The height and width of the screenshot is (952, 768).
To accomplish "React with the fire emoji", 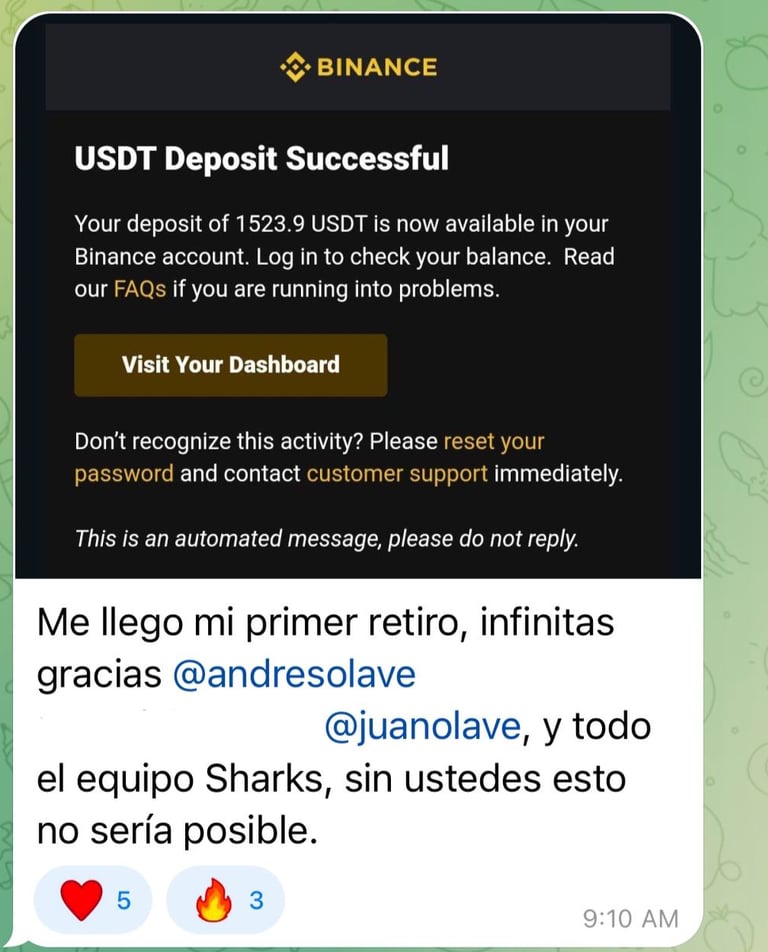I will 225,900.
